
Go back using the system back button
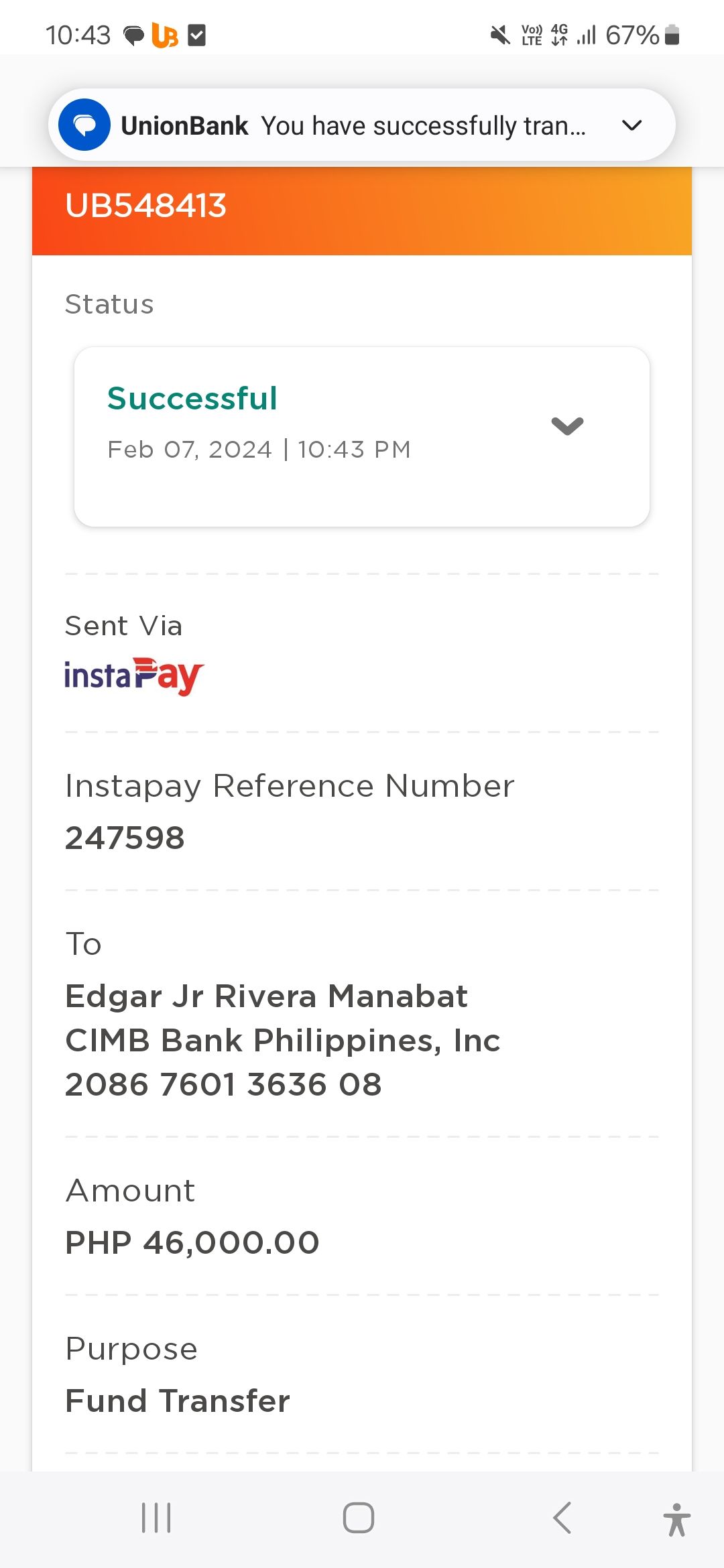click(x=562, y=1518)
